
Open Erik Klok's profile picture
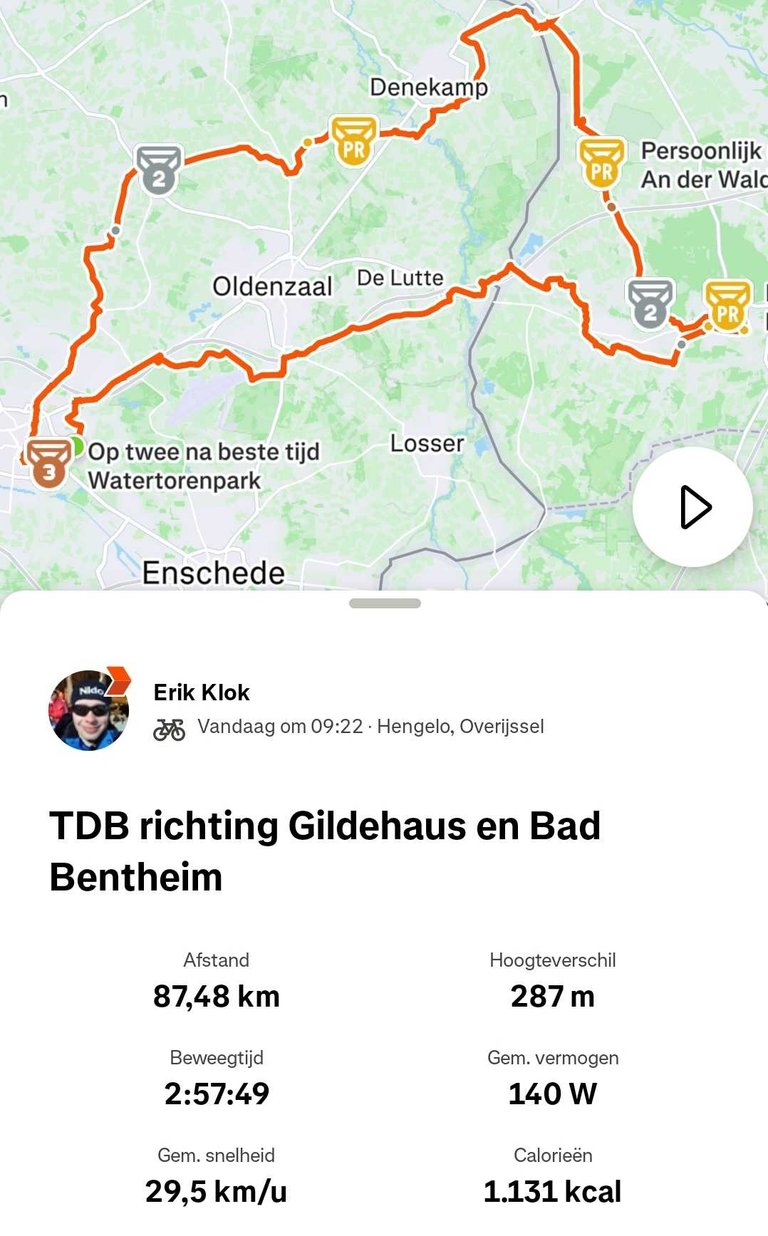89,710
